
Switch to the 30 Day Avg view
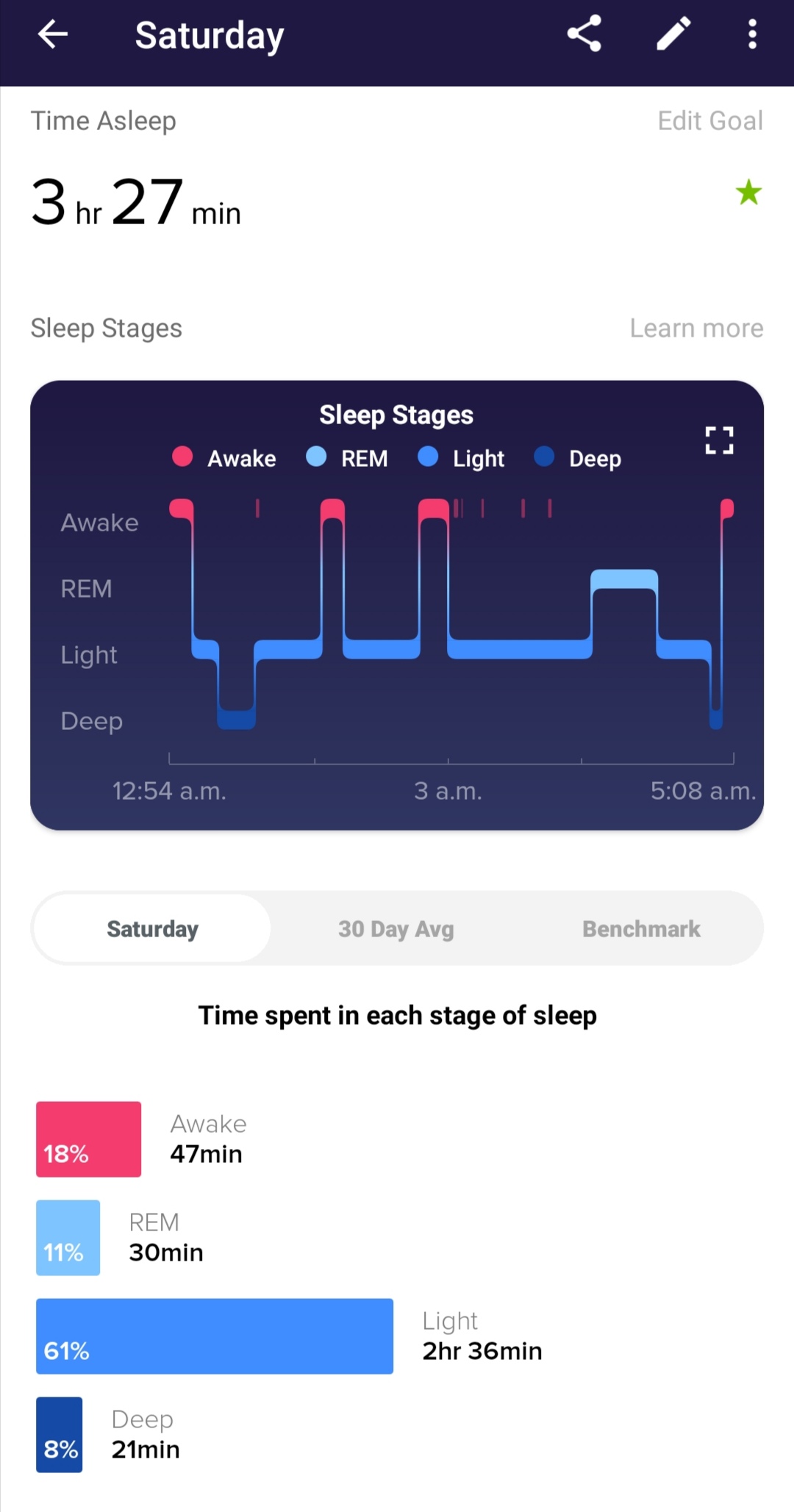click(396, 928)
